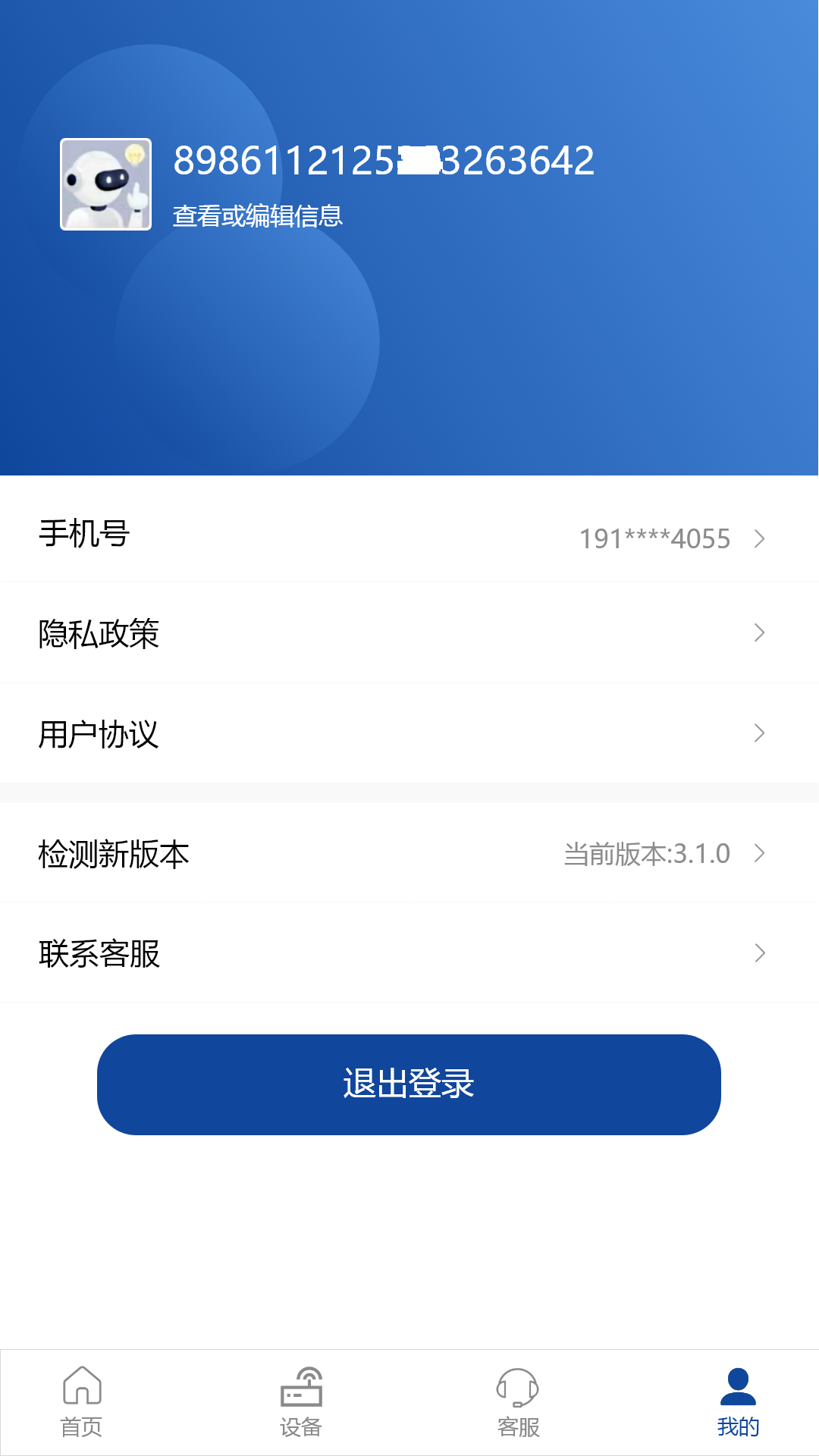The image size is (819, 1456).
Task: Select the 联系客服 contact support row
Action: click(409, 954)
